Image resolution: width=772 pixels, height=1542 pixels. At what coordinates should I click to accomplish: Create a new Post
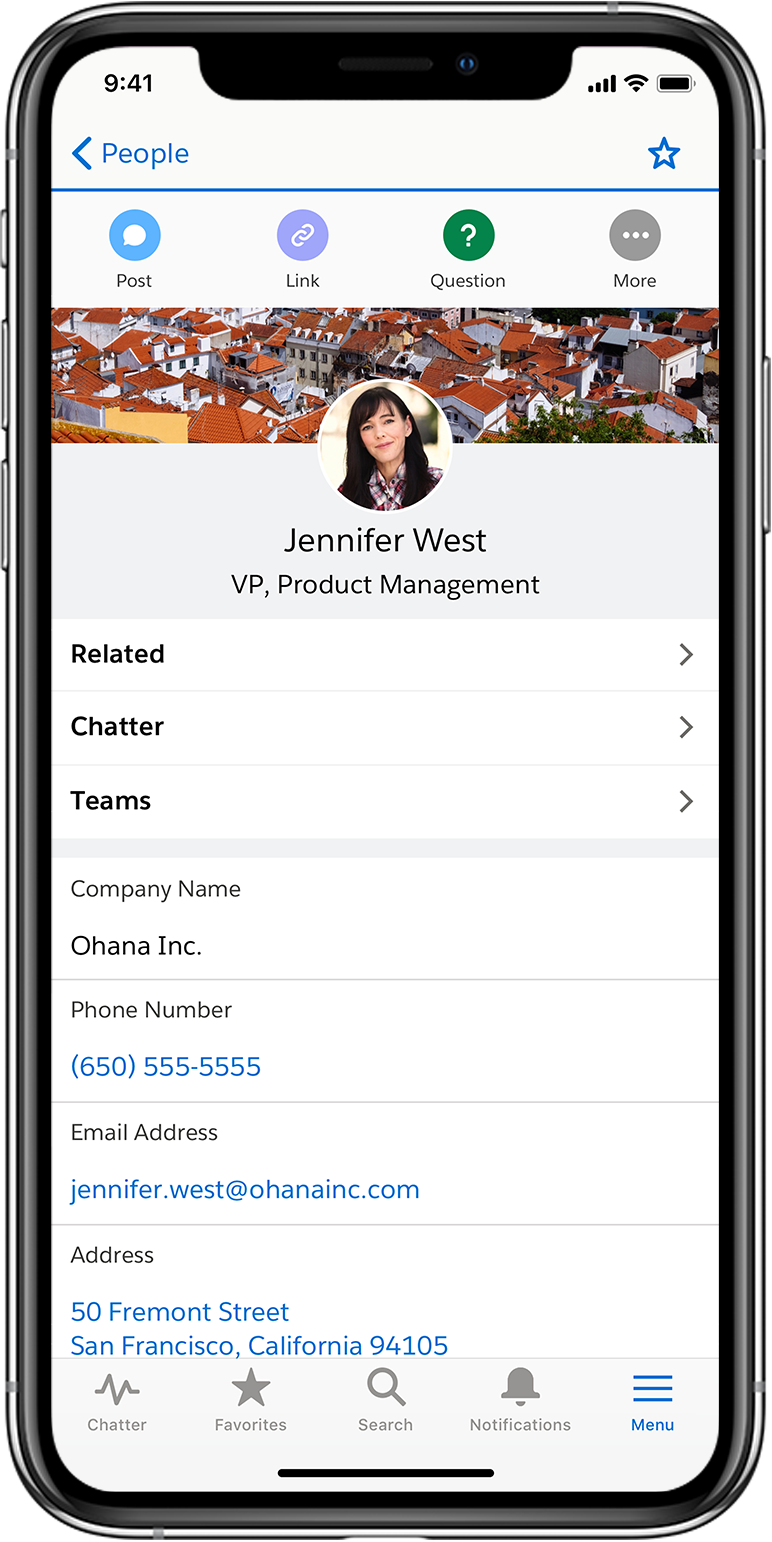coord(134,237)
